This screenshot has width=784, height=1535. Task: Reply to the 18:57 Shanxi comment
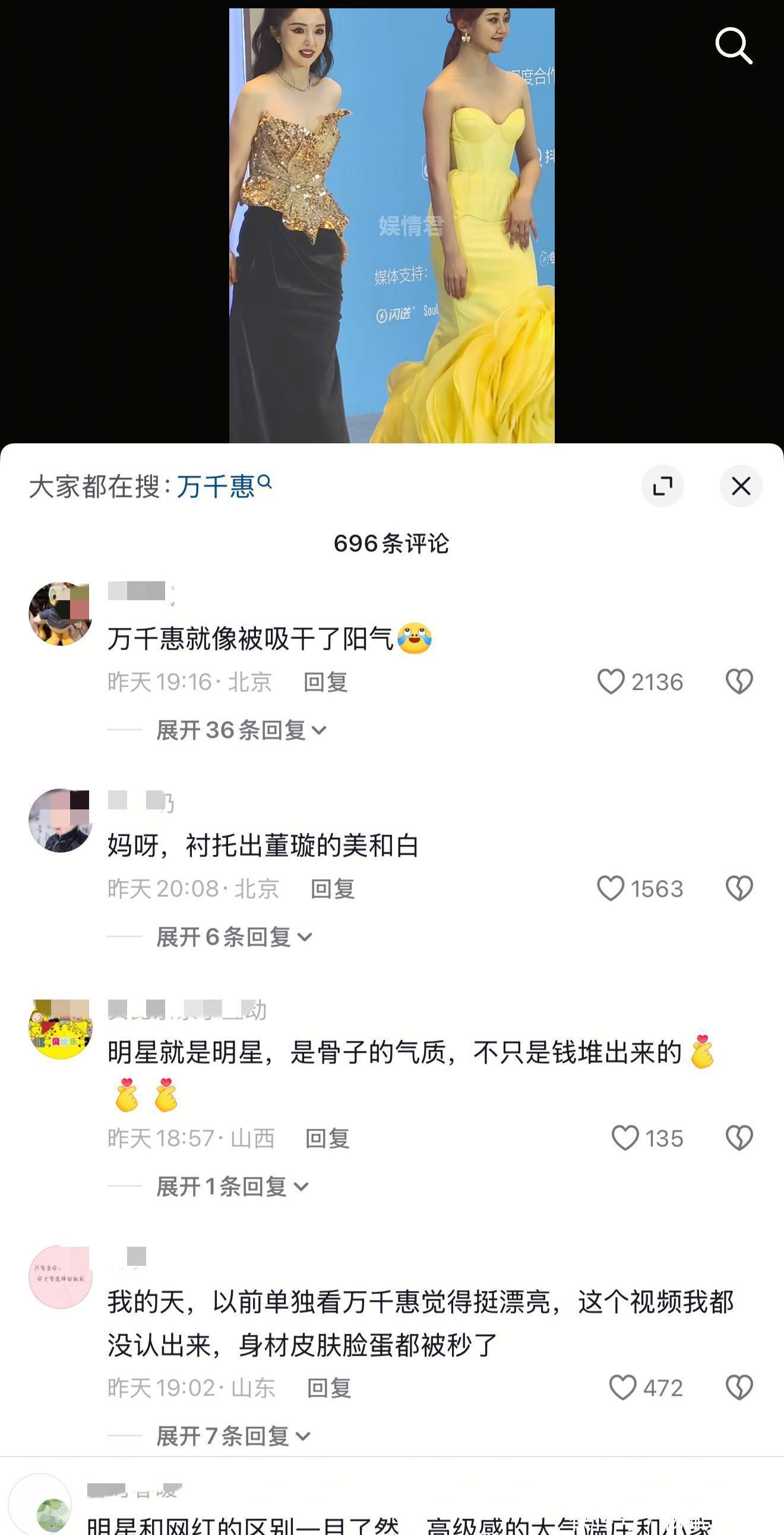327,1138
